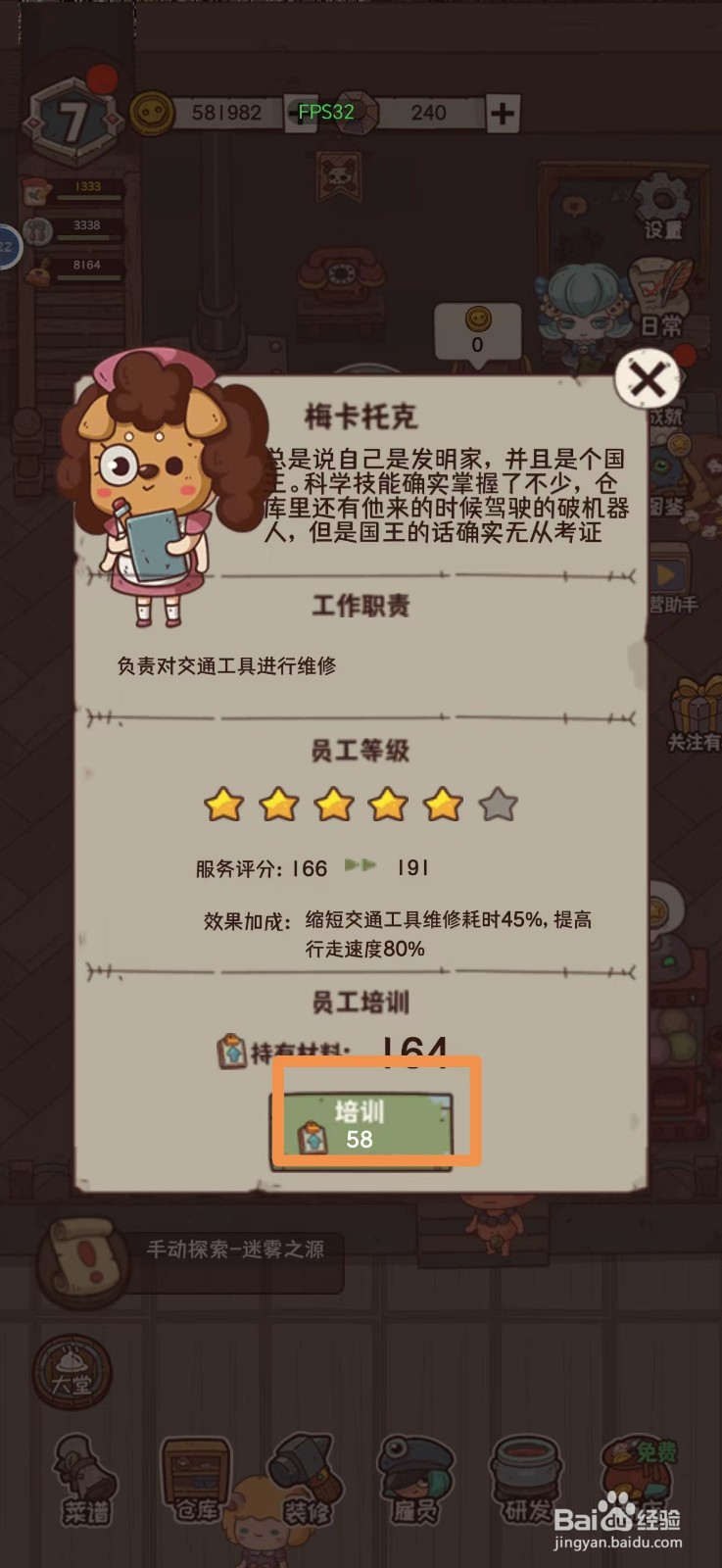Click the 8164 resource progress bar

88,265
